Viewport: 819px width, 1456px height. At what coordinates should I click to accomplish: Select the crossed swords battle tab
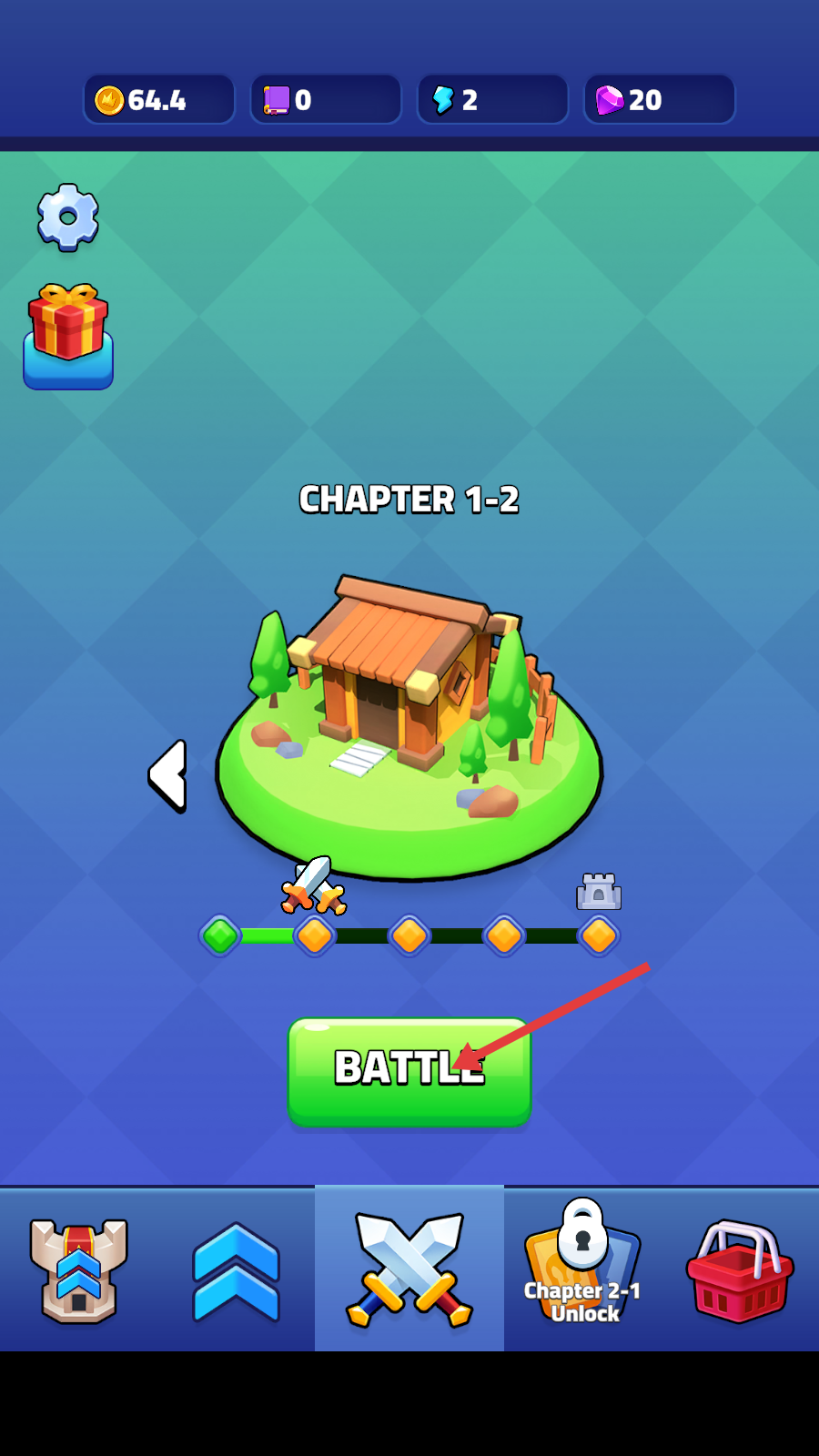coord(409,1269)
